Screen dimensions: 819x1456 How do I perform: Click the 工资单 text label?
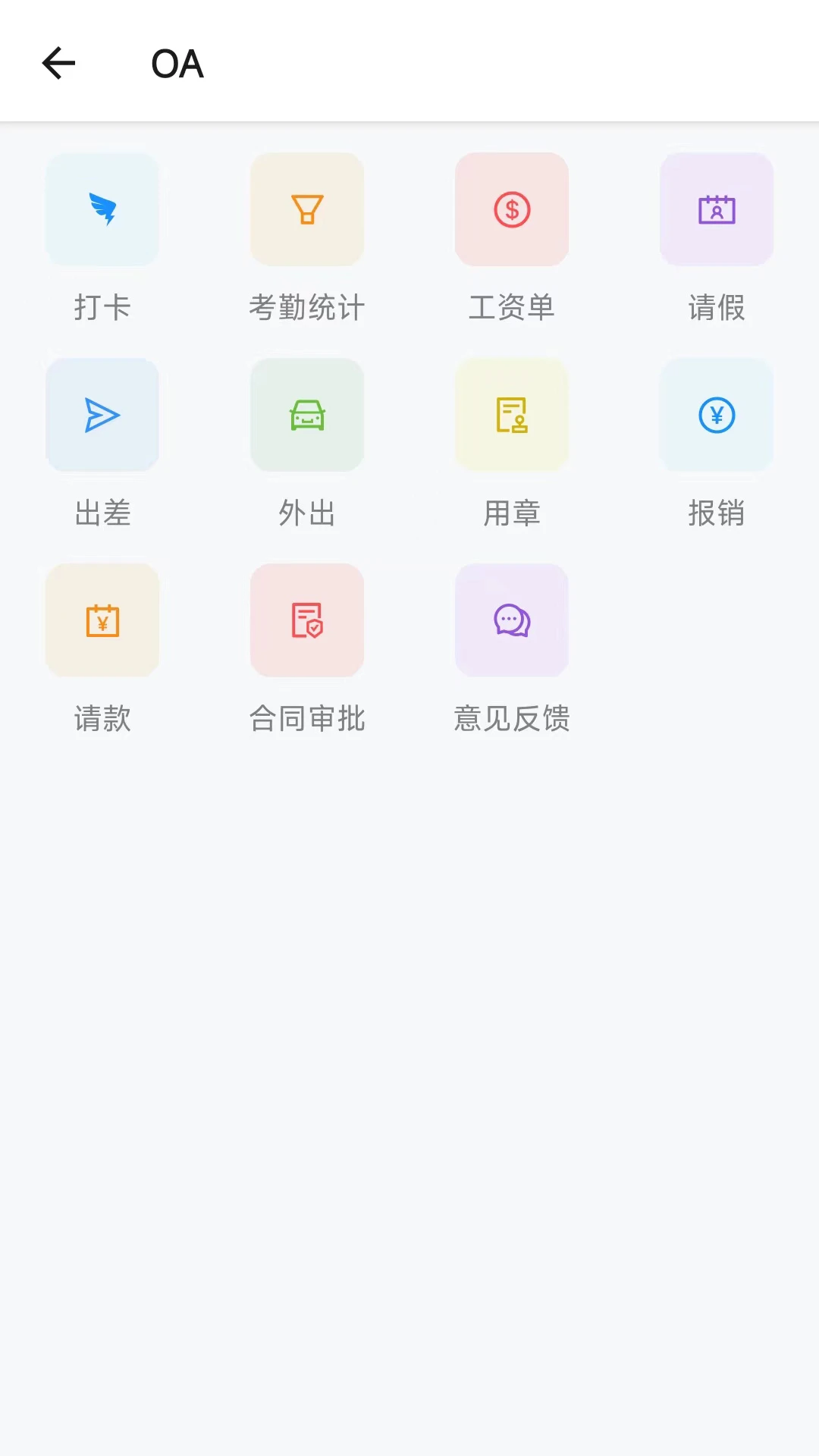(x=512, y=307)
